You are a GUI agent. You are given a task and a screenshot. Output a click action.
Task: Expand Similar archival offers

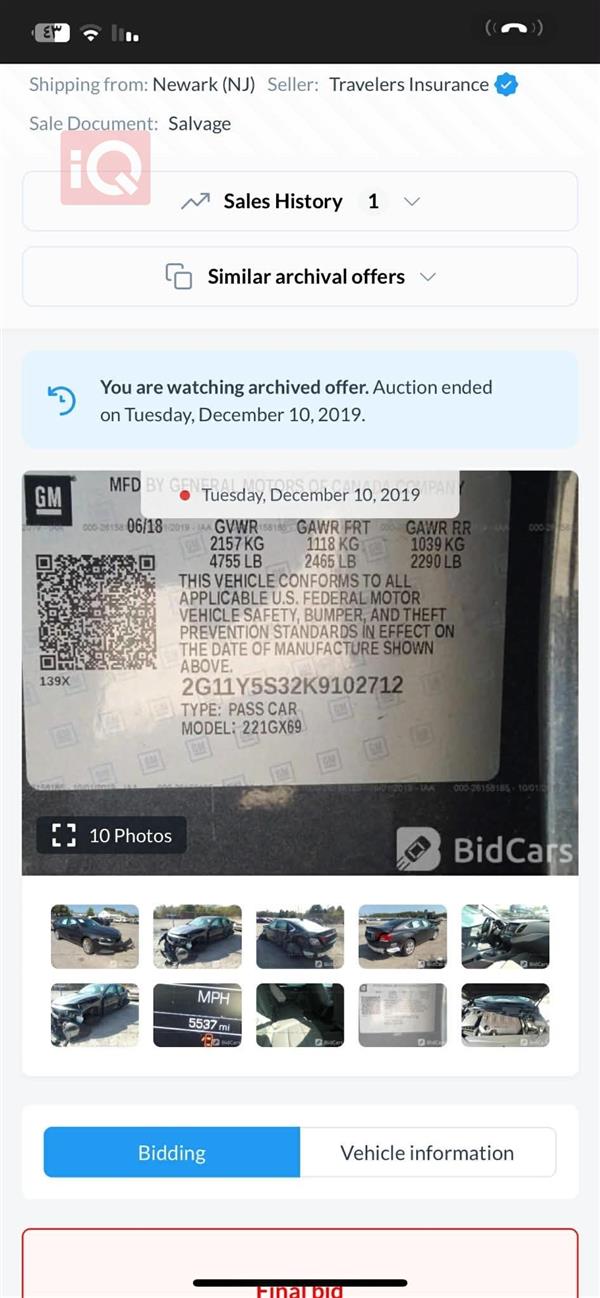[x=300, y=277]
